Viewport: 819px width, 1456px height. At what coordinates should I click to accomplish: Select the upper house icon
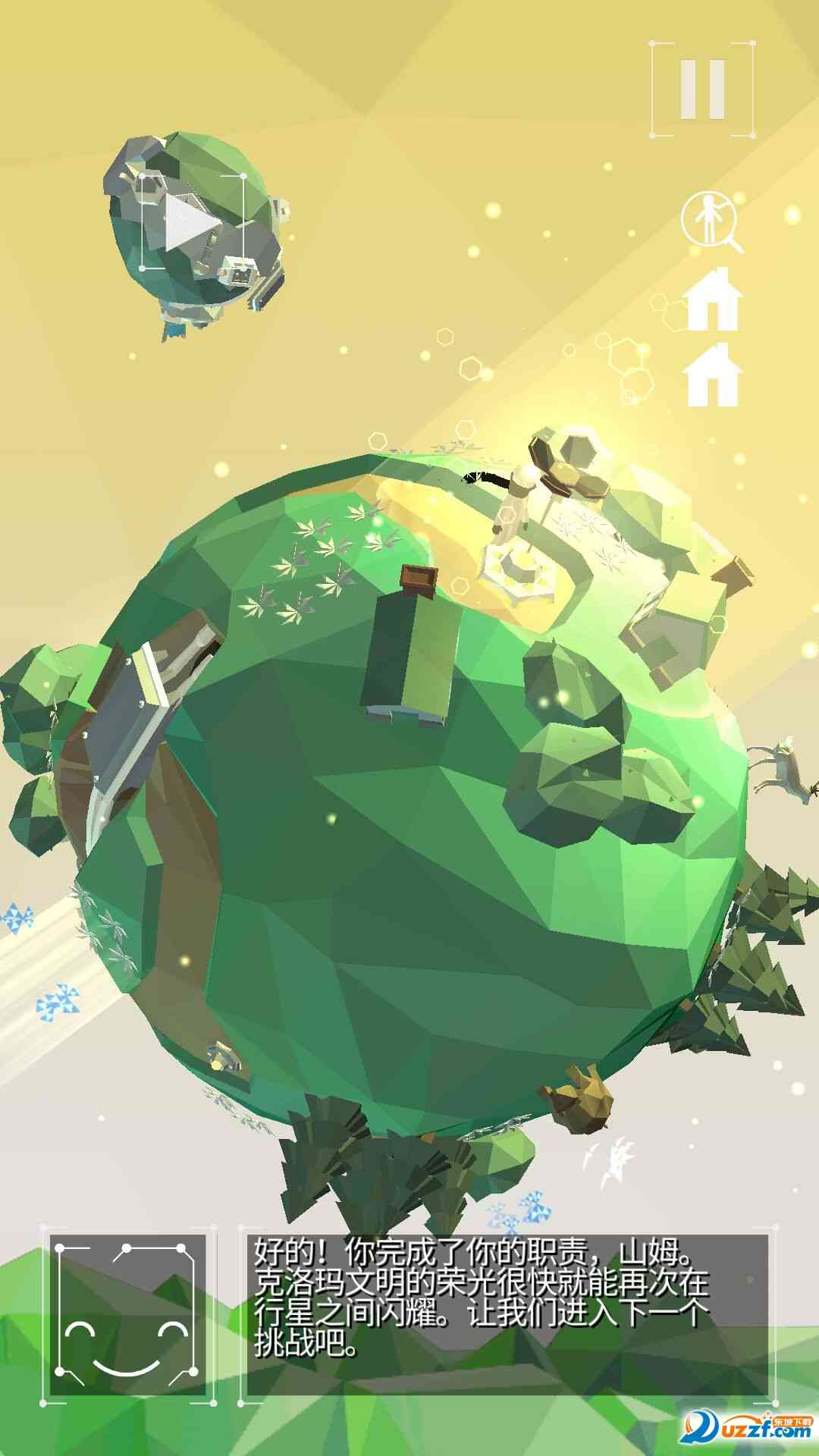click(711, 300)
